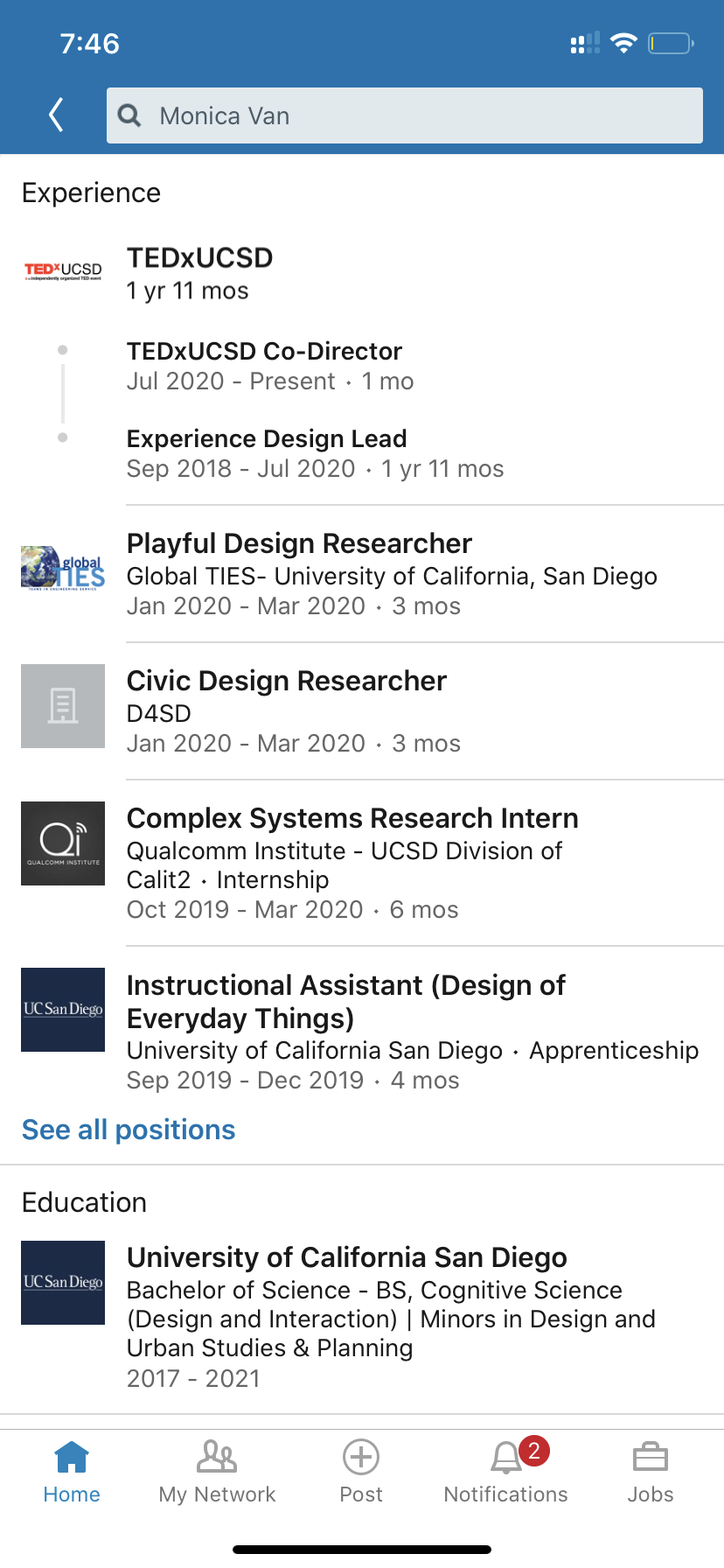This screenshot has height=1568, width=724.
Task: Check the Notifications tab
Action: click(506, 1470)
